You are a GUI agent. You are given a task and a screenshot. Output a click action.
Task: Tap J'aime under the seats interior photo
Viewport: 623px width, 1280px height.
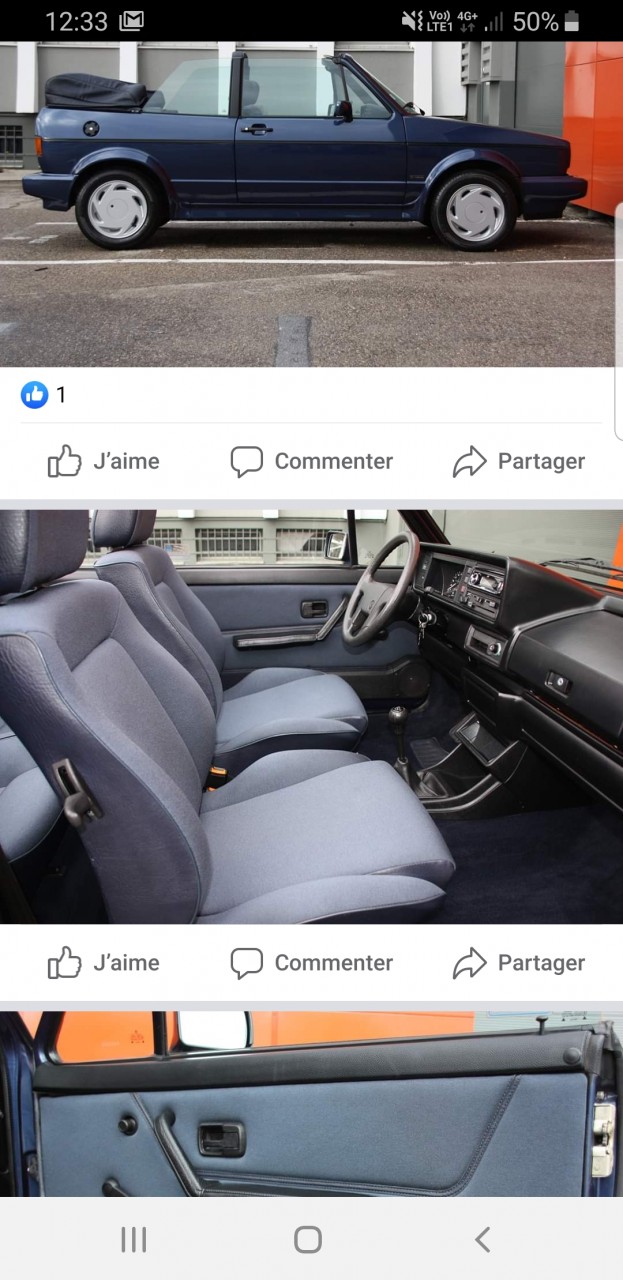pos(104,963)
